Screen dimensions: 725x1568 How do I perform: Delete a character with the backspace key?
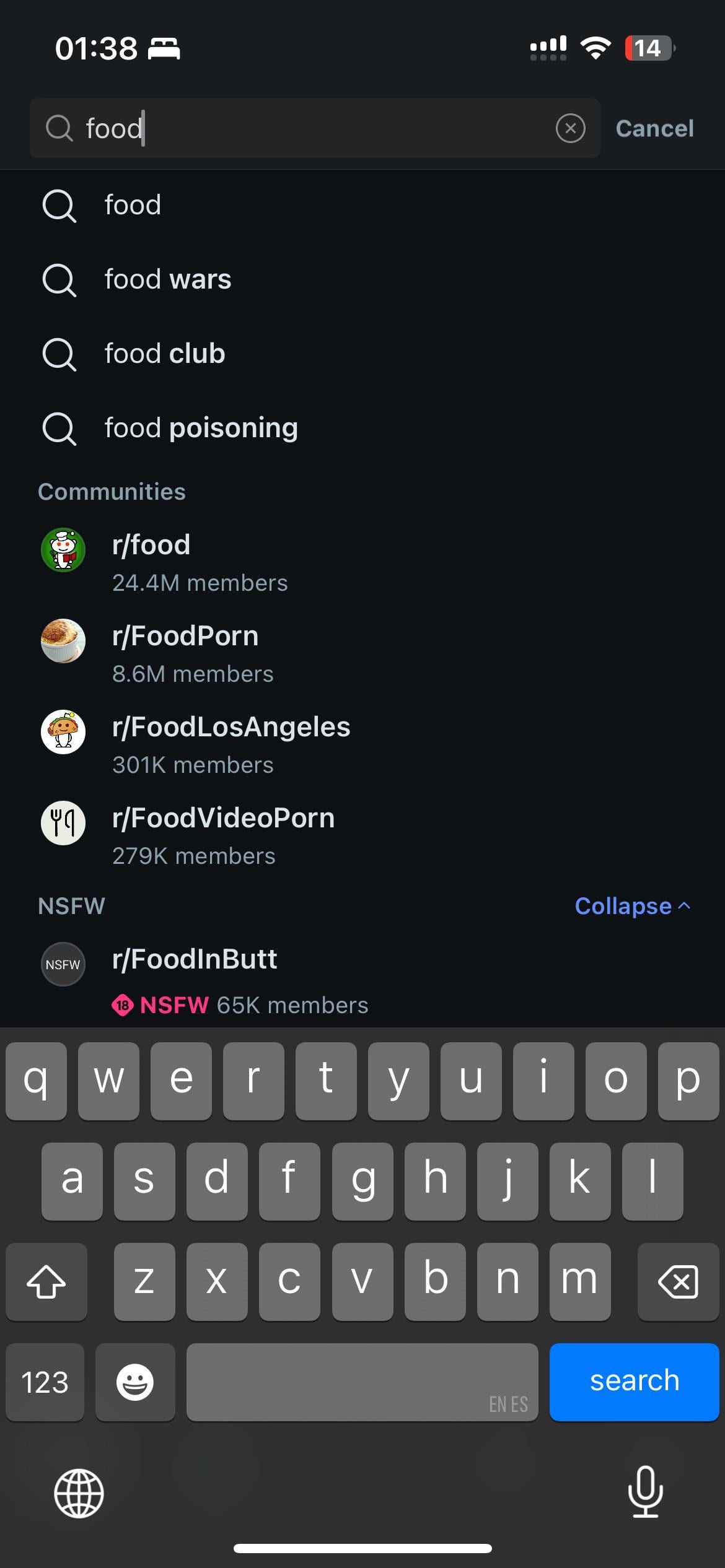(678, 1281)
